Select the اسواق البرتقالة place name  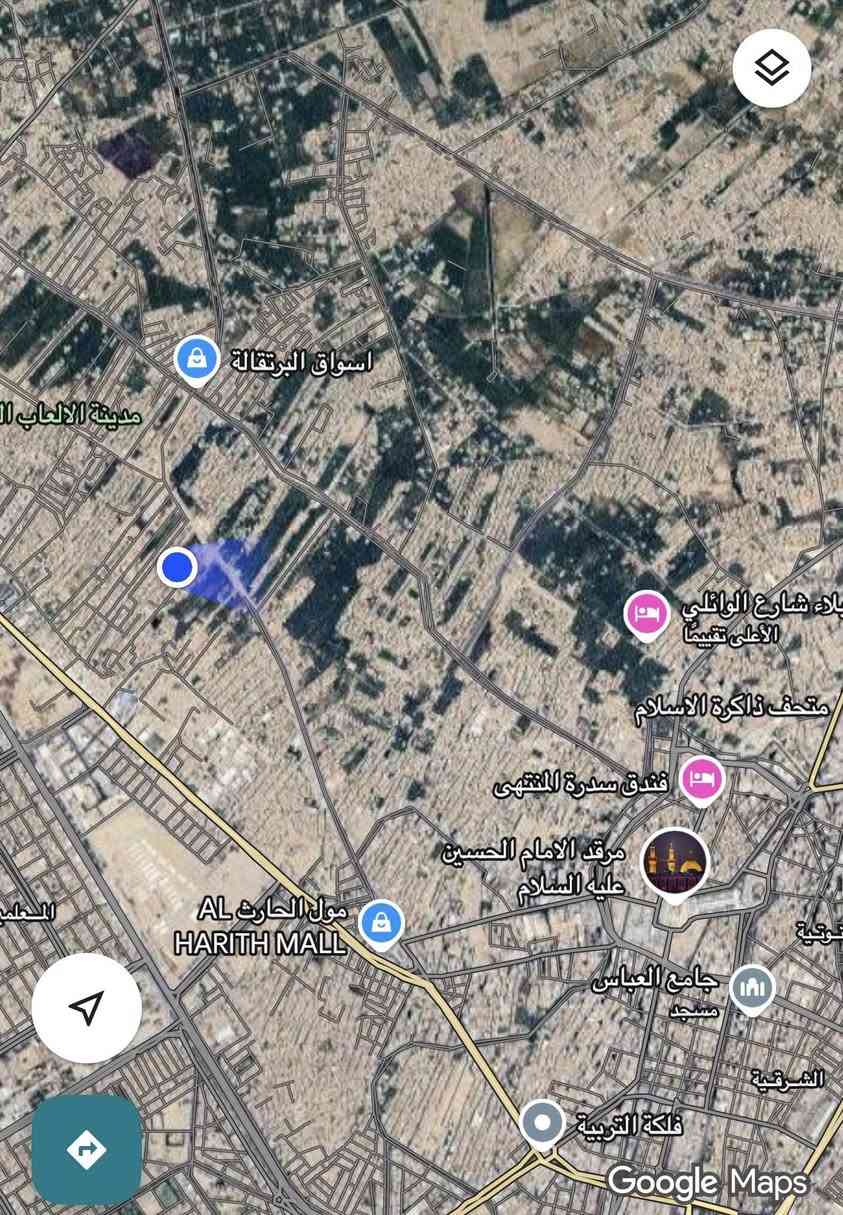[300, 358]
